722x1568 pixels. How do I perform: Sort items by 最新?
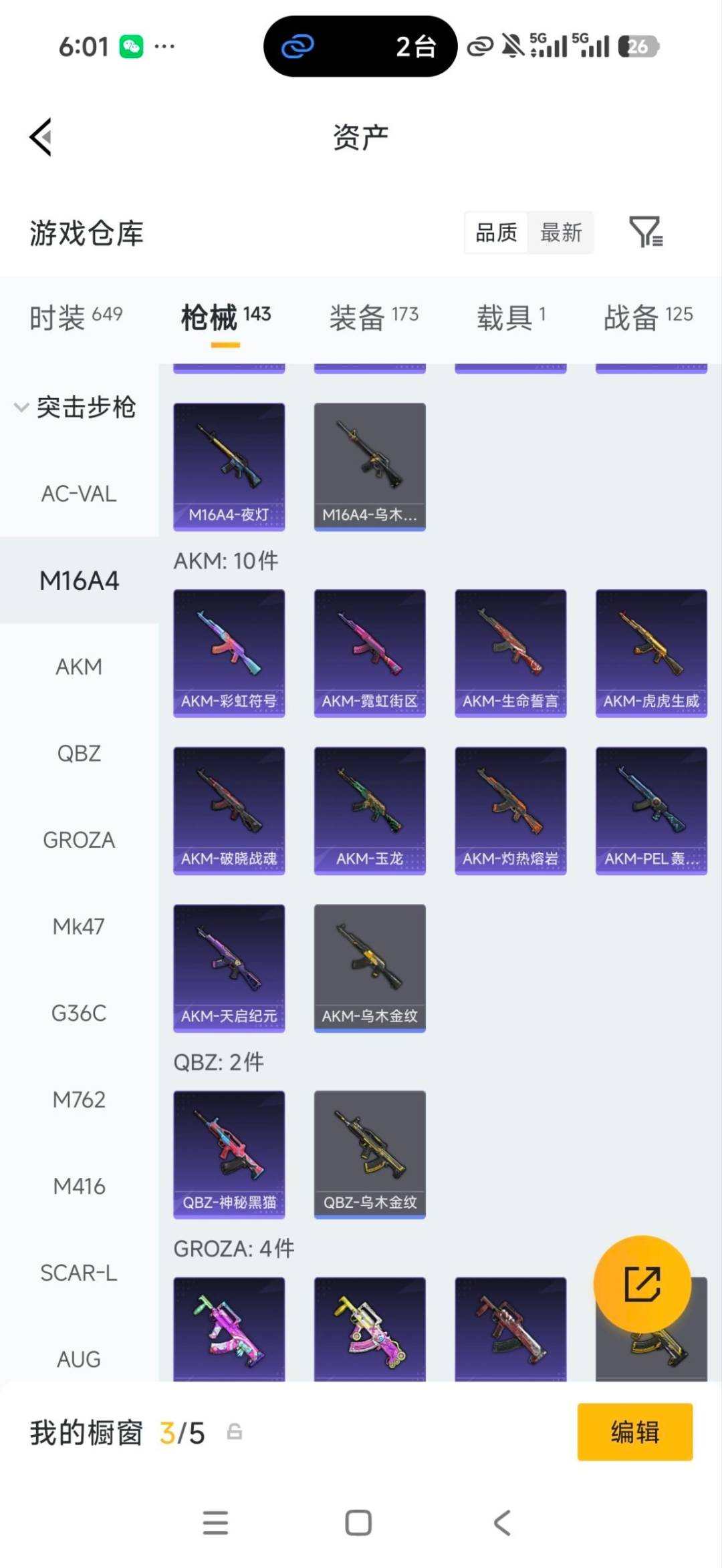[561, 232]
